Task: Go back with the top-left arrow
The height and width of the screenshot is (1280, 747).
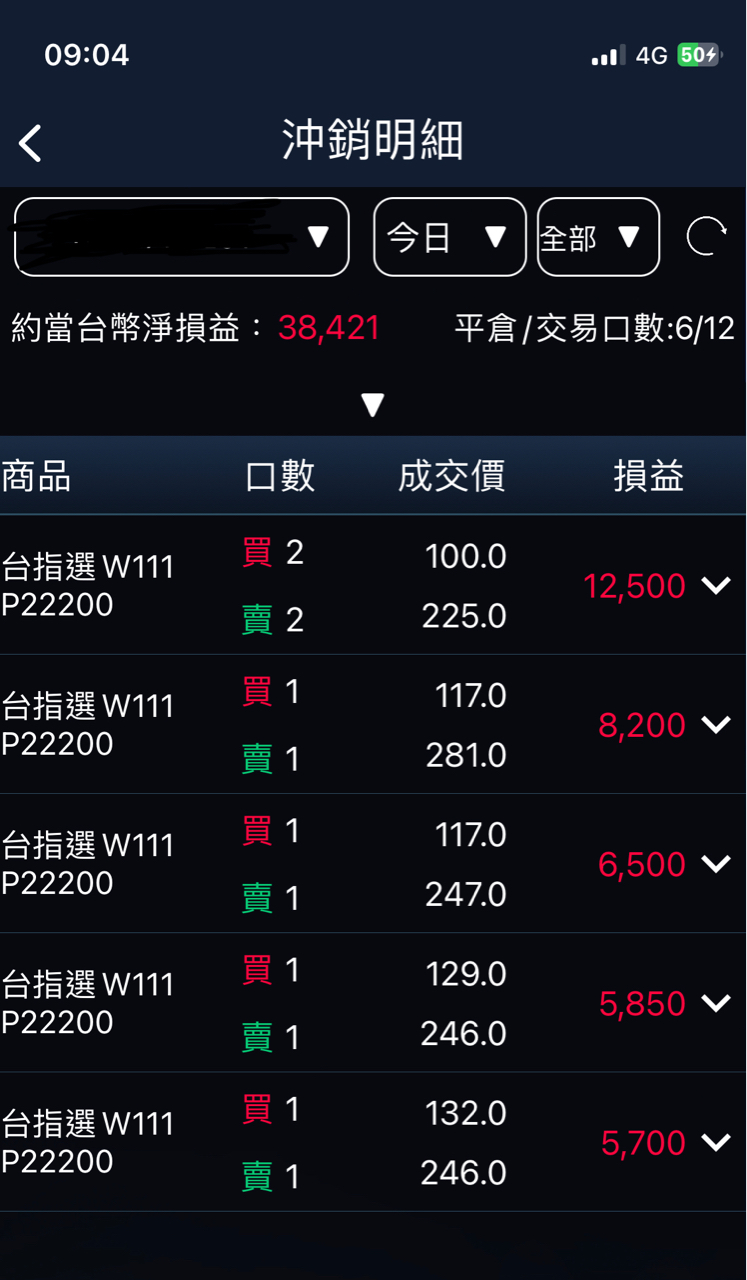Action: tap(31, 143)
